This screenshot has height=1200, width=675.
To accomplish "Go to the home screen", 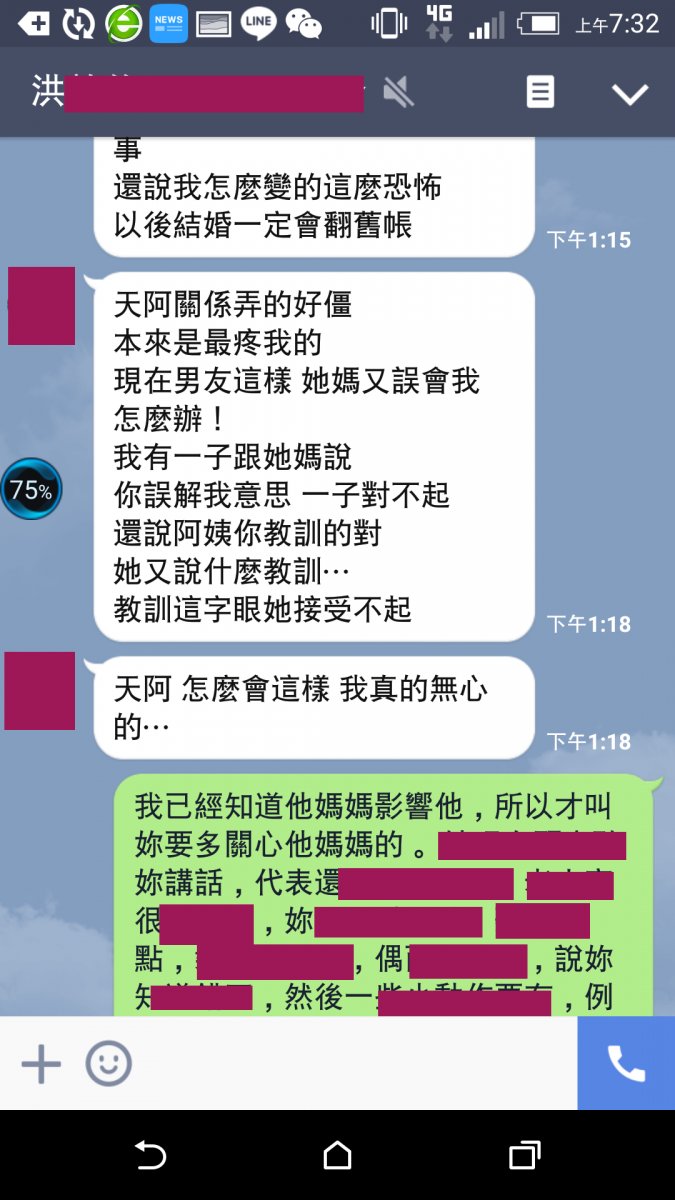I will (337, 1156).
